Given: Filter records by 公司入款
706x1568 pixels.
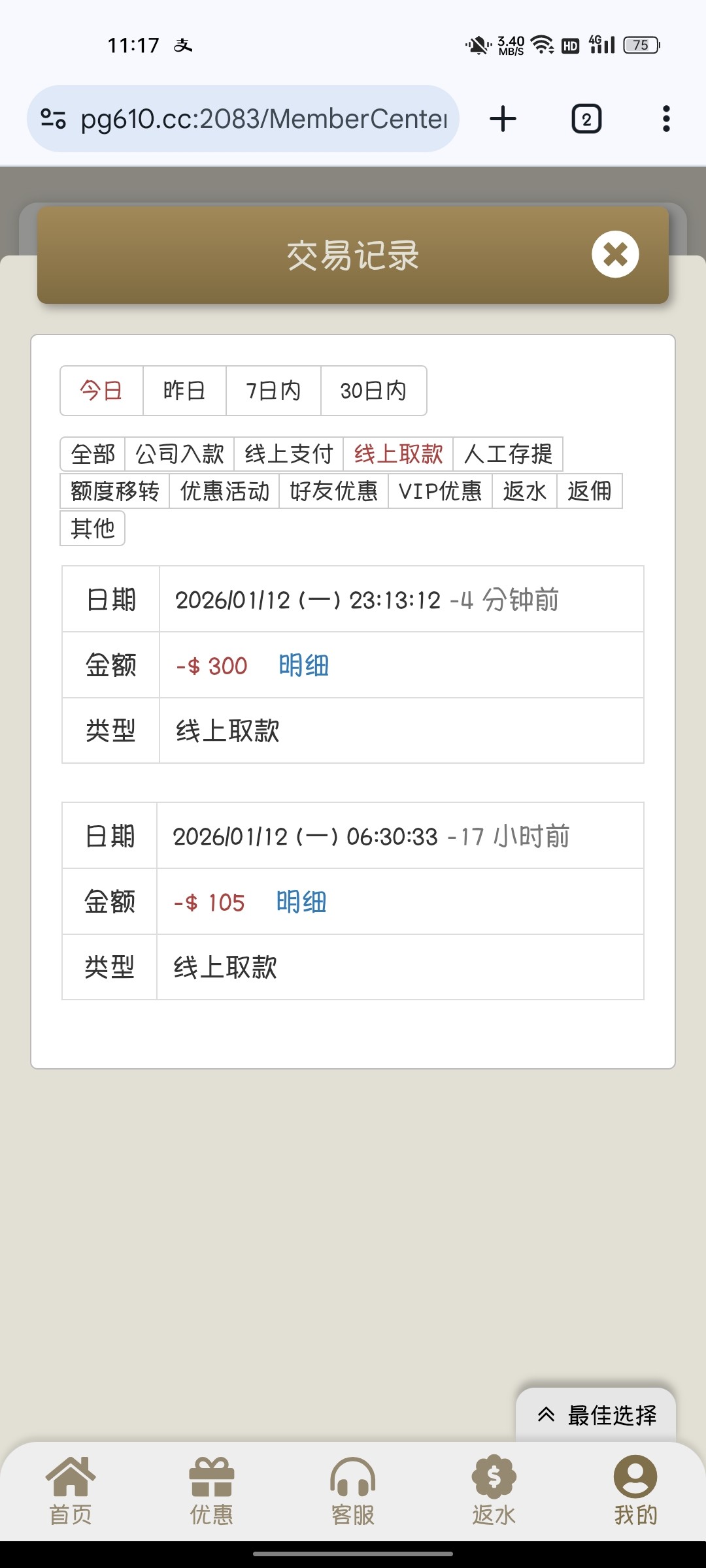Looking at the screenshot, I should 180,454.
